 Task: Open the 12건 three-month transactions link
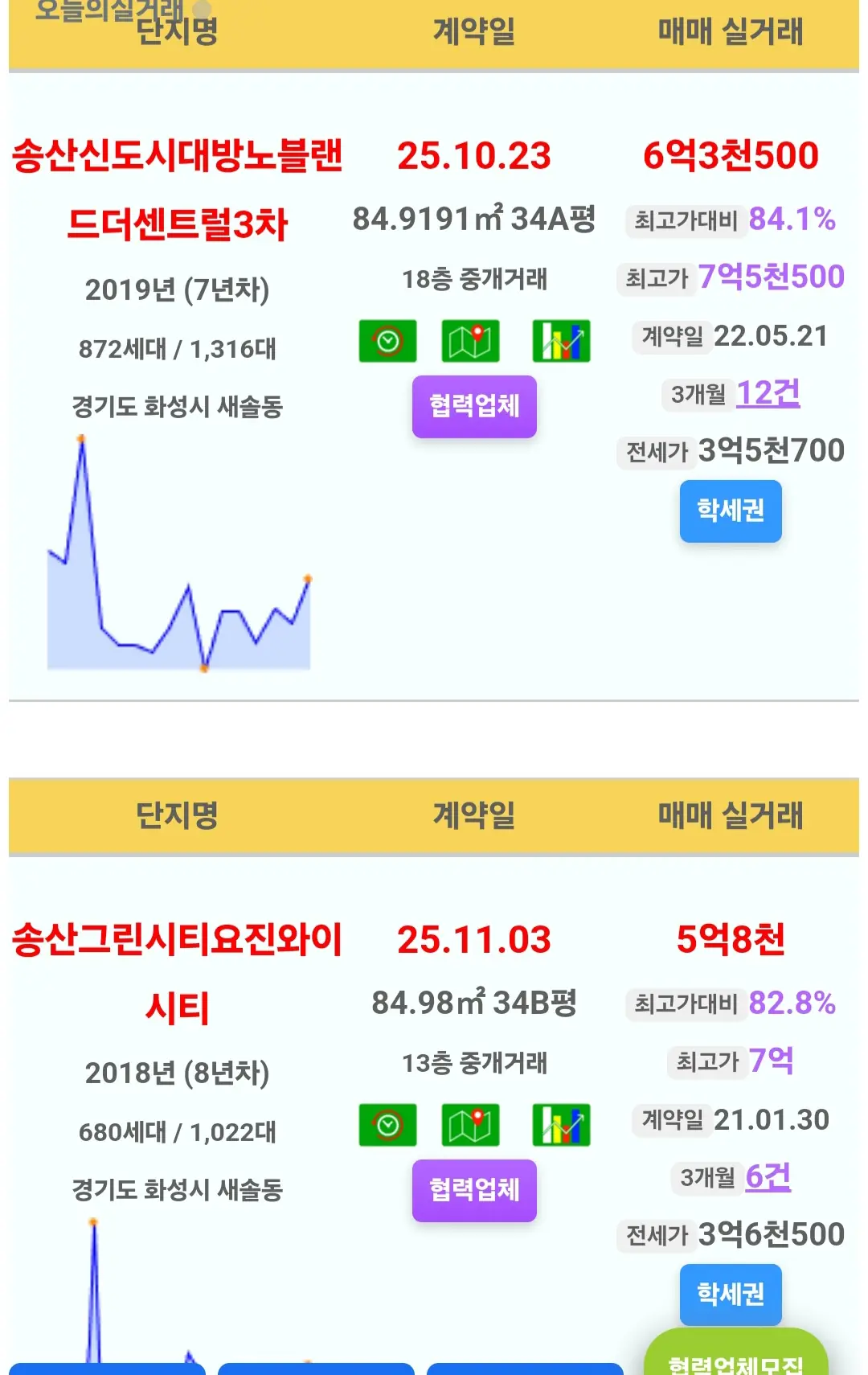(x=768, y=393)
